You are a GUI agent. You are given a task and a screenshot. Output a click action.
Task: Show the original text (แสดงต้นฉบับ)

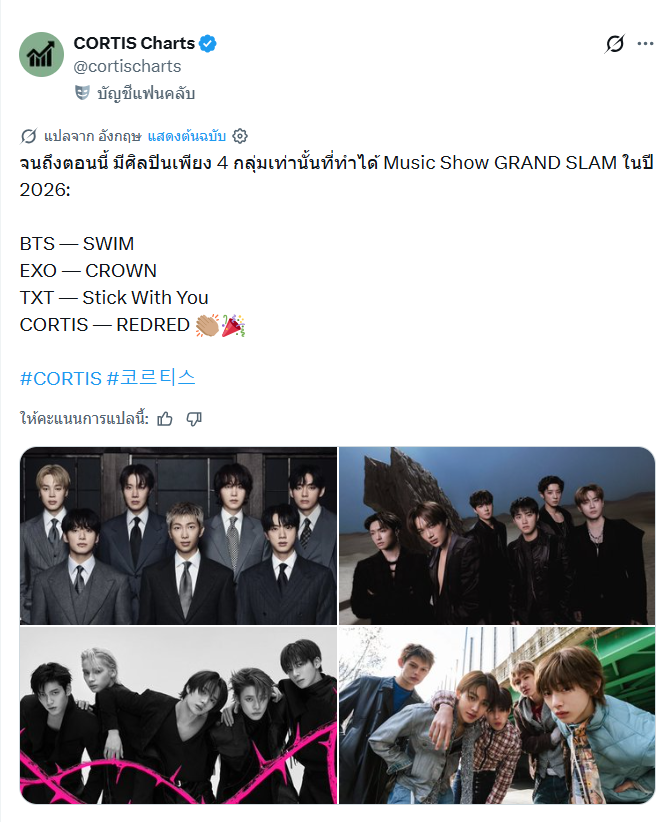(187, 136)
